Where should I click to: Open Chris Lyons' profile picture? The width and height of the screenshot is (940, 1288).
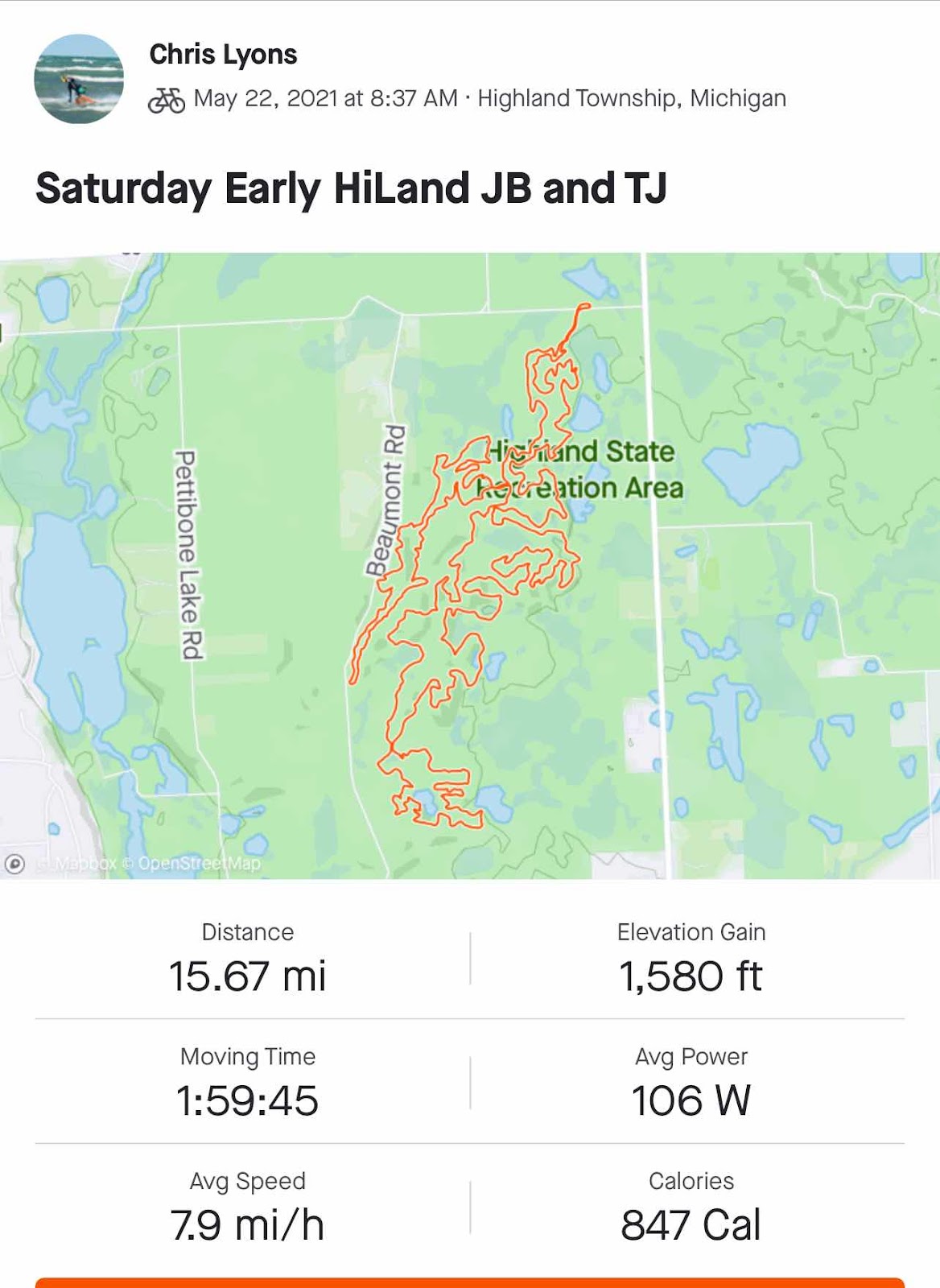coord(79,79)
